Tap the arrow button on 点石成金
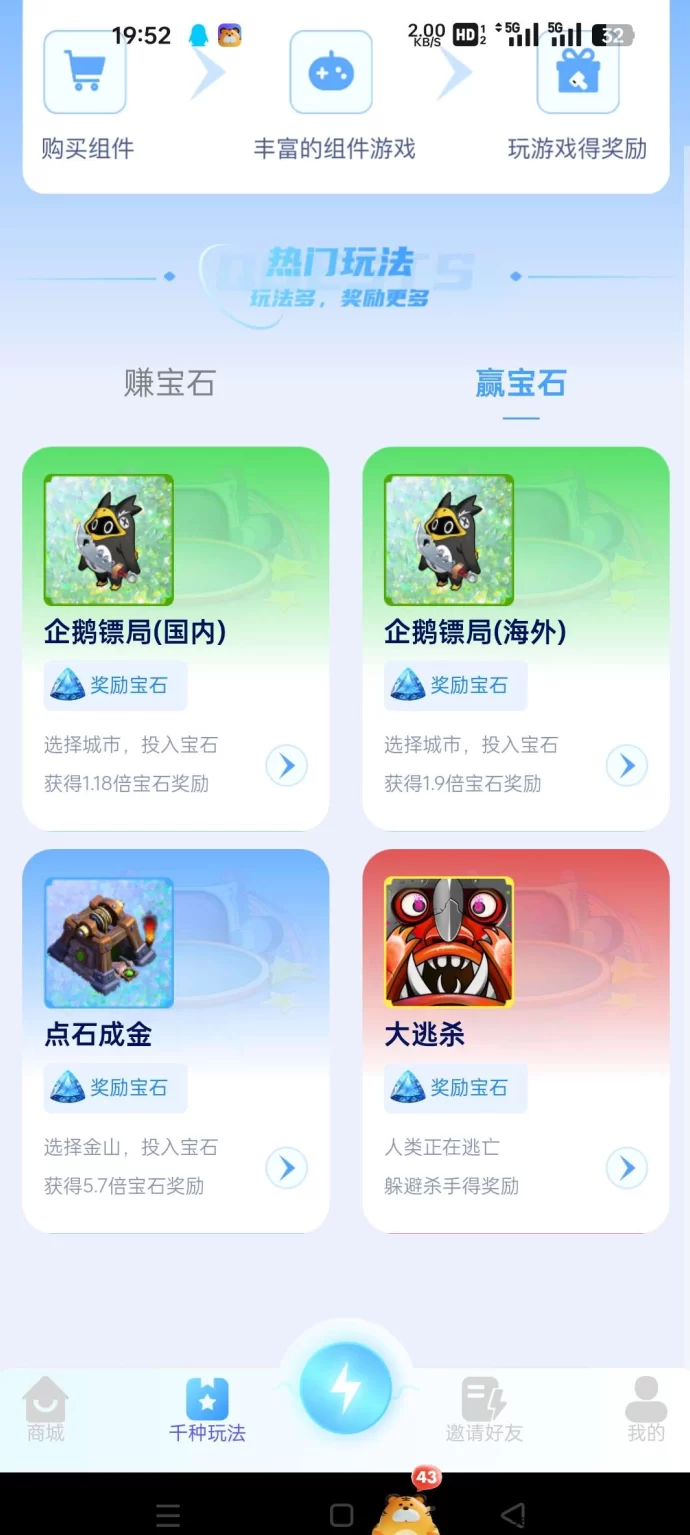This screenshot has height=1535, width=690. tap(287, 1168)
